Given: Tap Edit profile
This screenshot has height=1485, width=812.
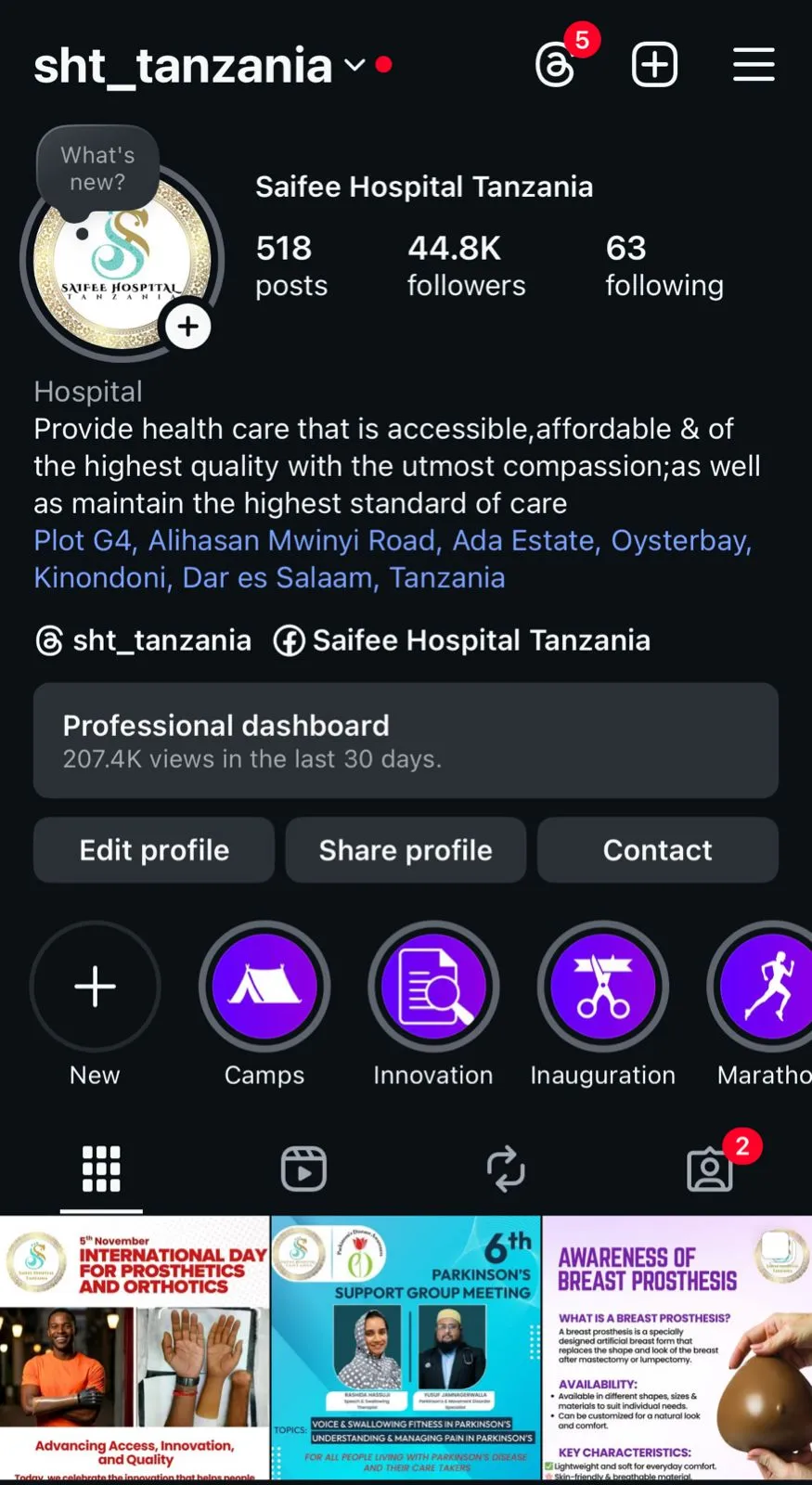Looking at the screenshot, I should point(154,850).
